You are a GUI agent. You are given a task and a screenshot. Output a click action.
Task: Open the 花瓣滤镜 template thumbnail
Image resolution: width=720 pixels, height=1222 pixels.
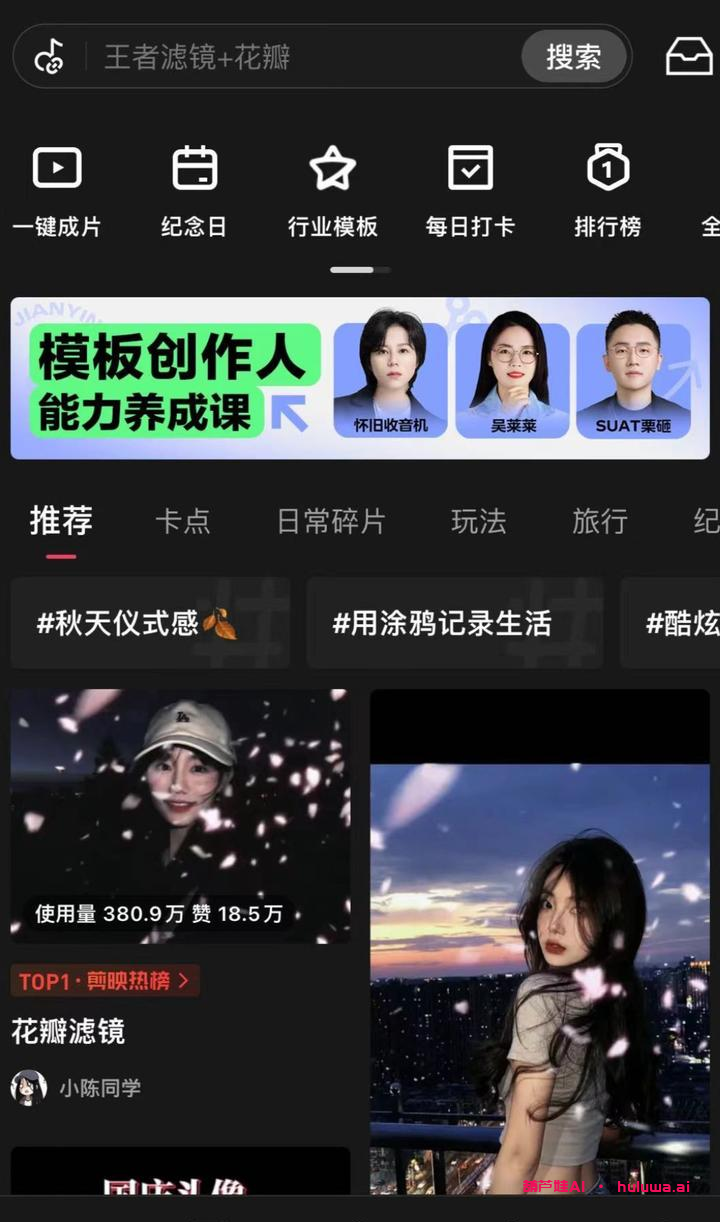178,815
